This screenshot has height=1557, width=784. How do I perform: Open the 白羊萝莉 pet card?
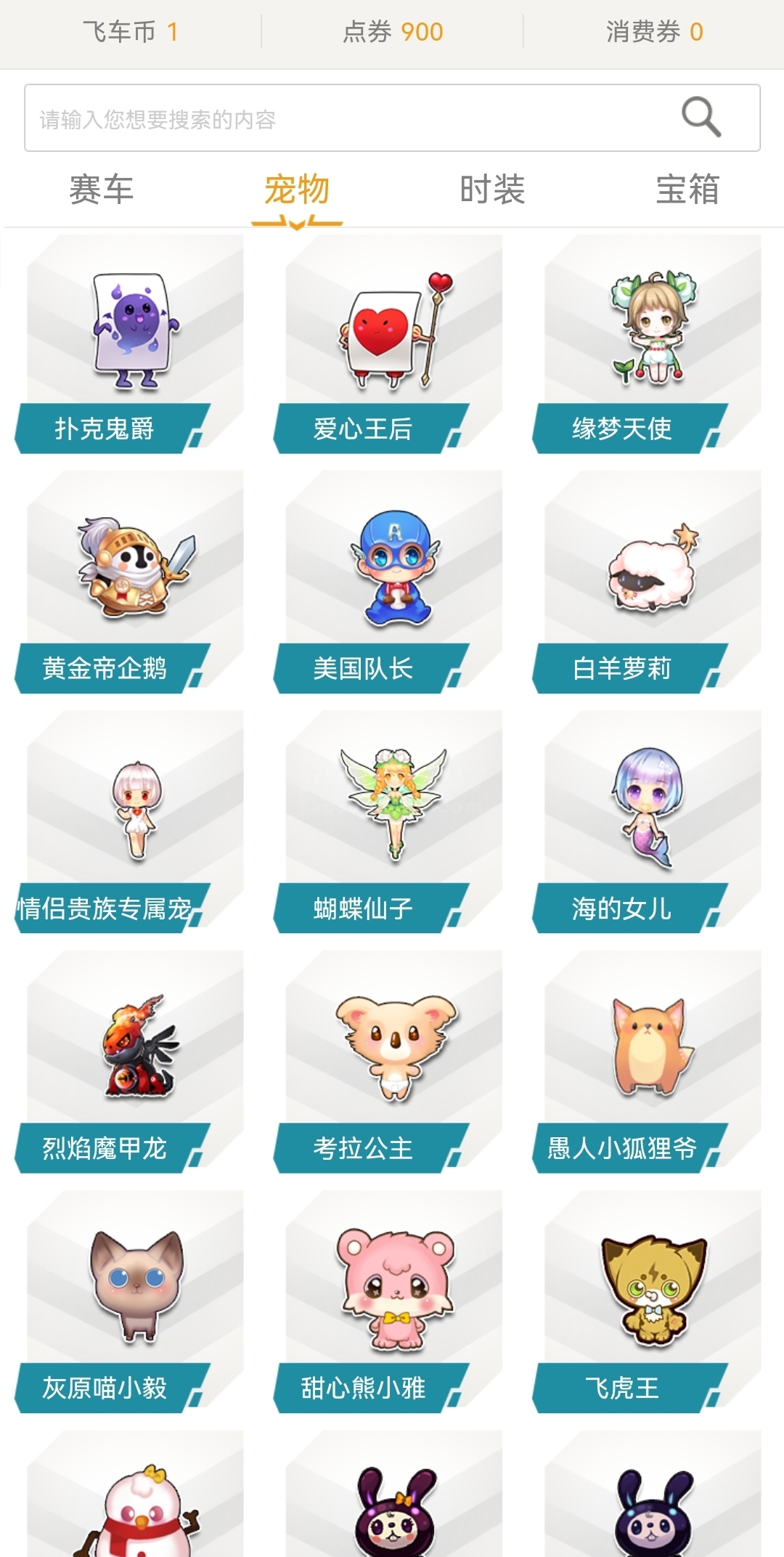coord(650,581)
